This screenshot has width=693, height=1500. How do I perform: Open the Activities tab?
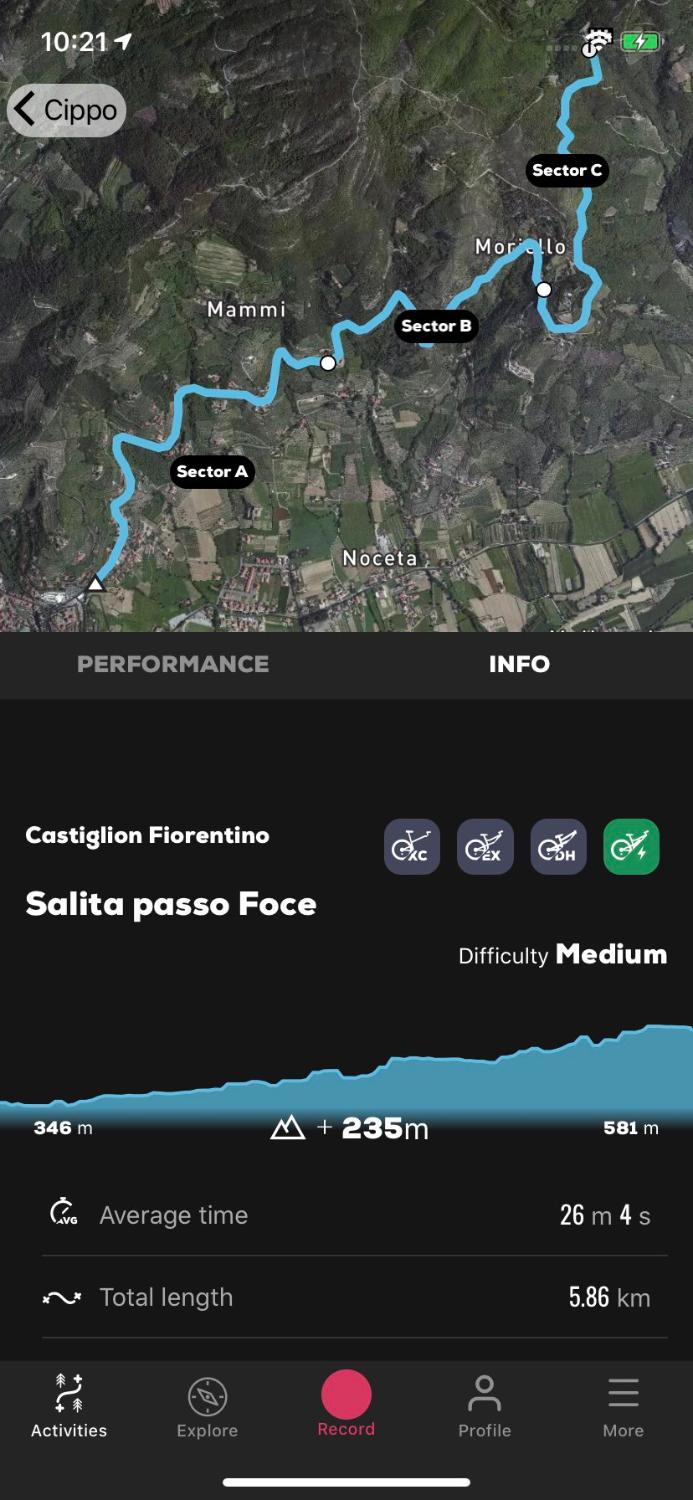point(69,1405)
